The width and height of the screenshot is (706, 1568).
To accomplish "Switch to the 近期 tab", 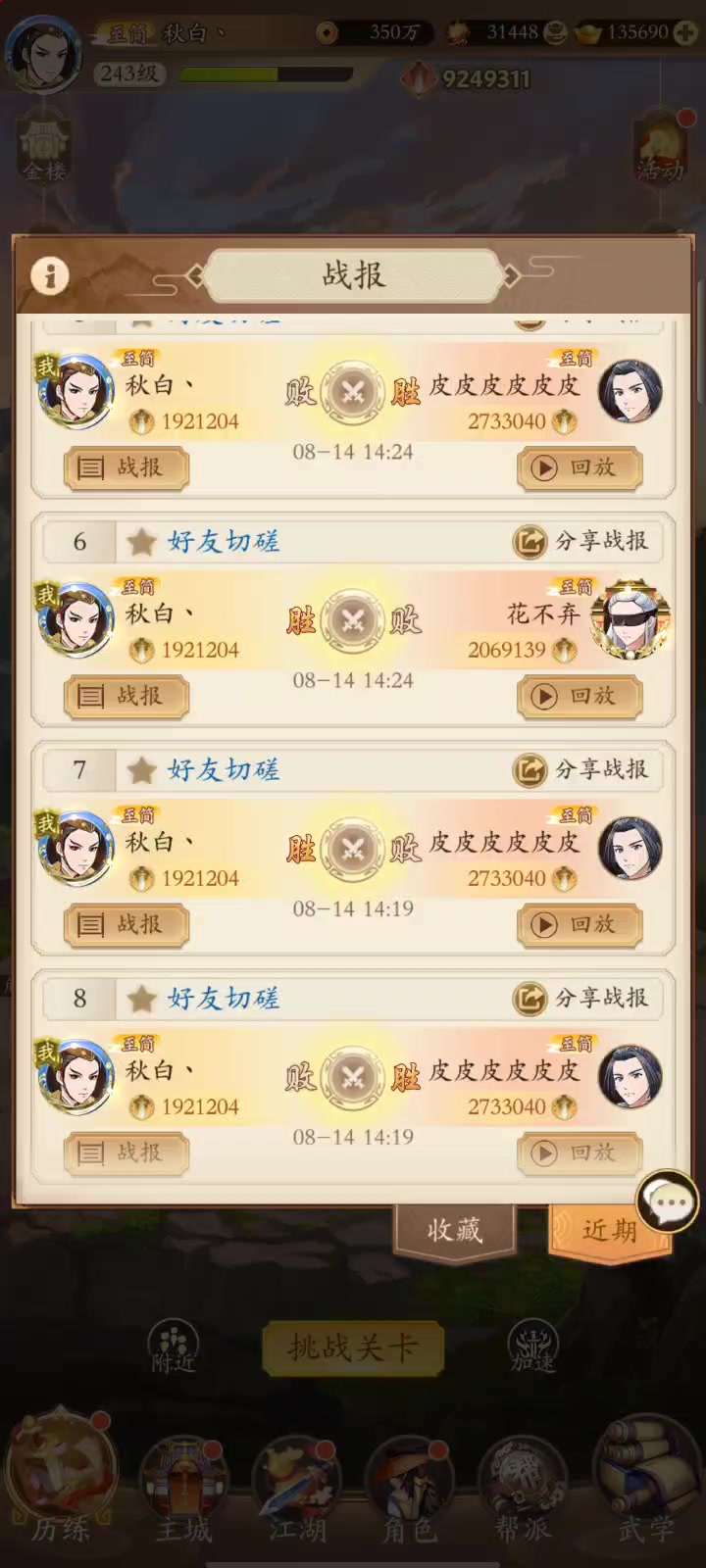I will (608, 1229).
